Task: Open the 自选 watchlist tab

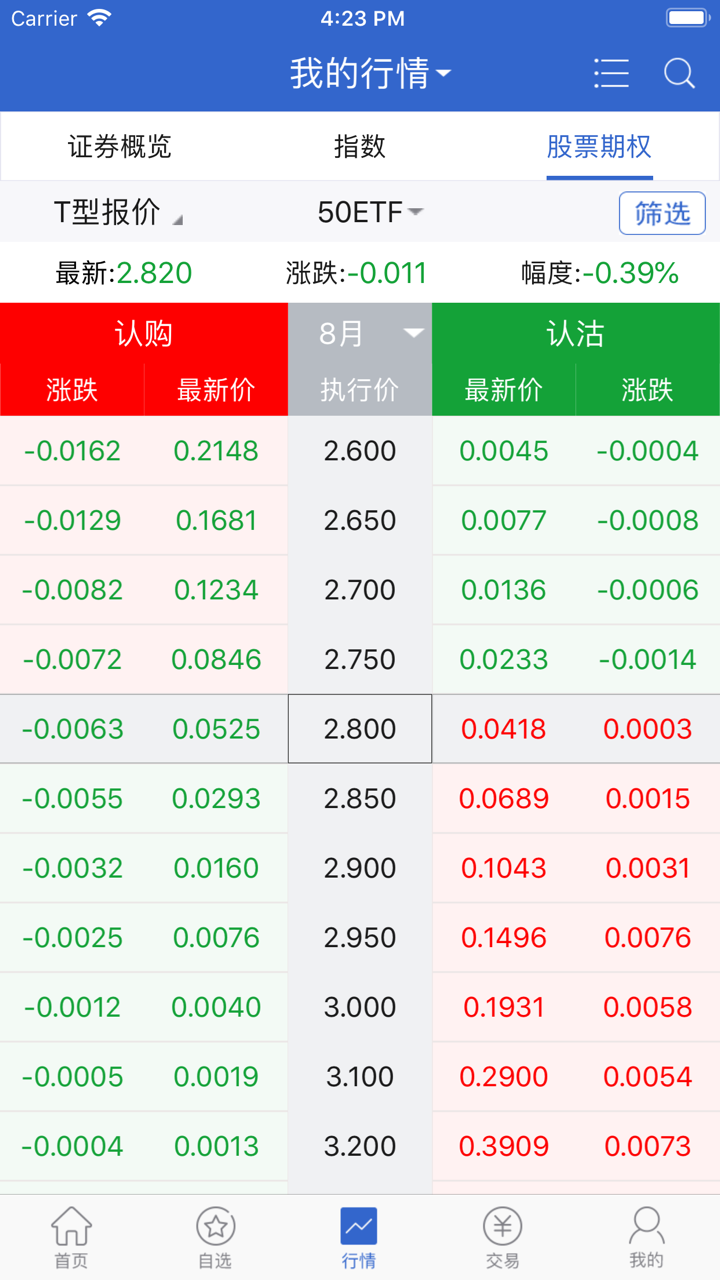Action: (215, 1237)
